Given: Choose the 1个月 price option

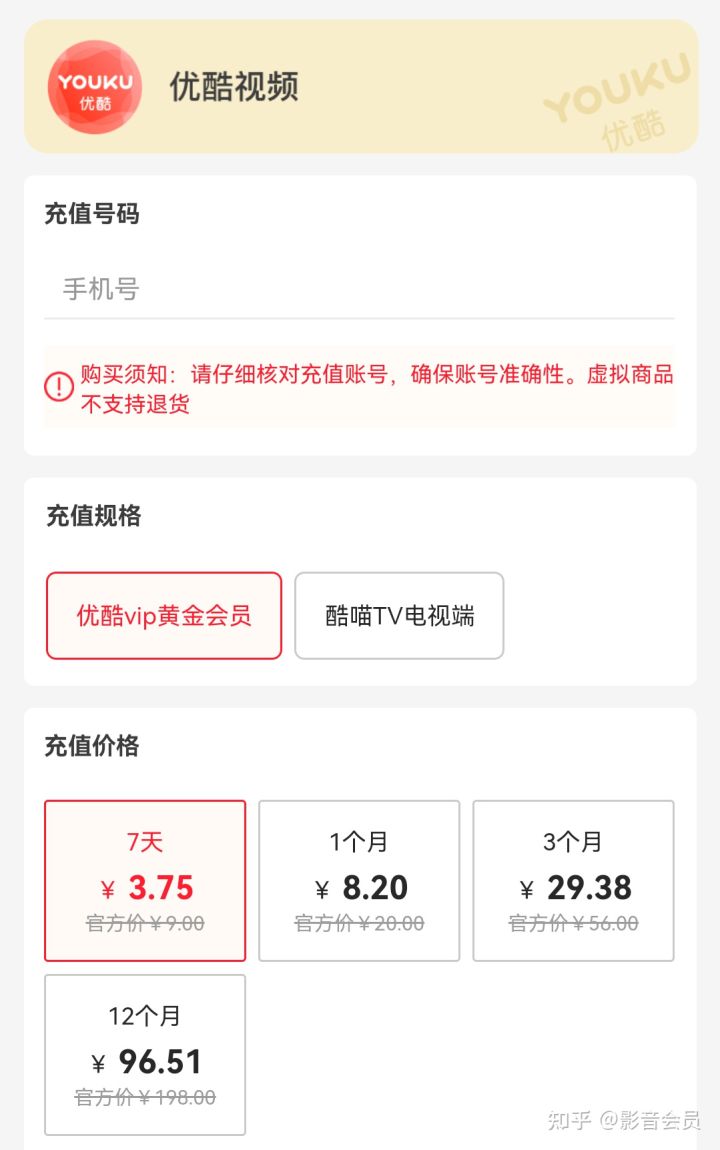Looking at the screenshot, I should pos(360,879).
